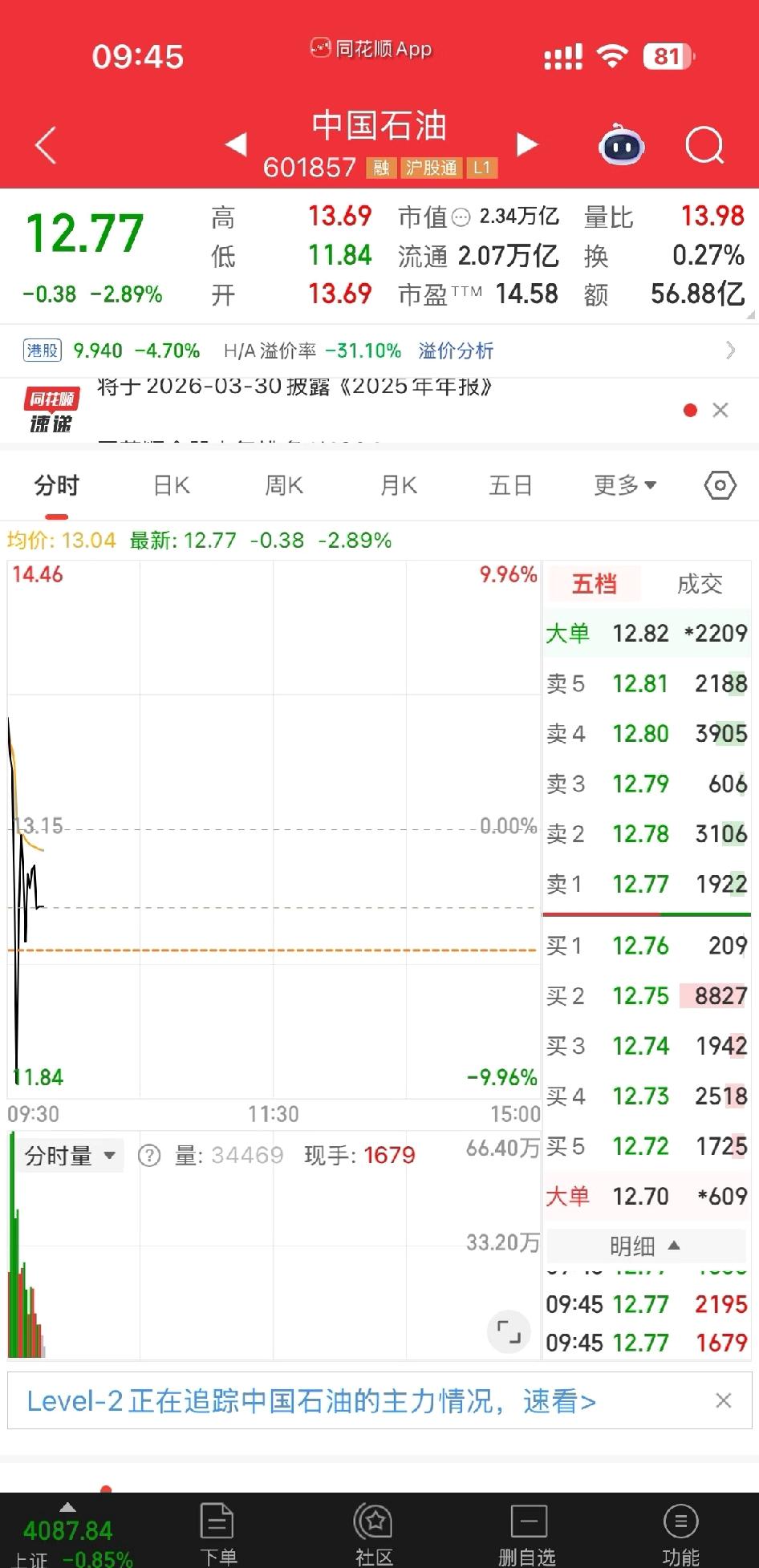This screenshot has height=1568, width=759.
Task: Dismiss the news ticker with red dot toggle
Action: click(x=690, y=410)
